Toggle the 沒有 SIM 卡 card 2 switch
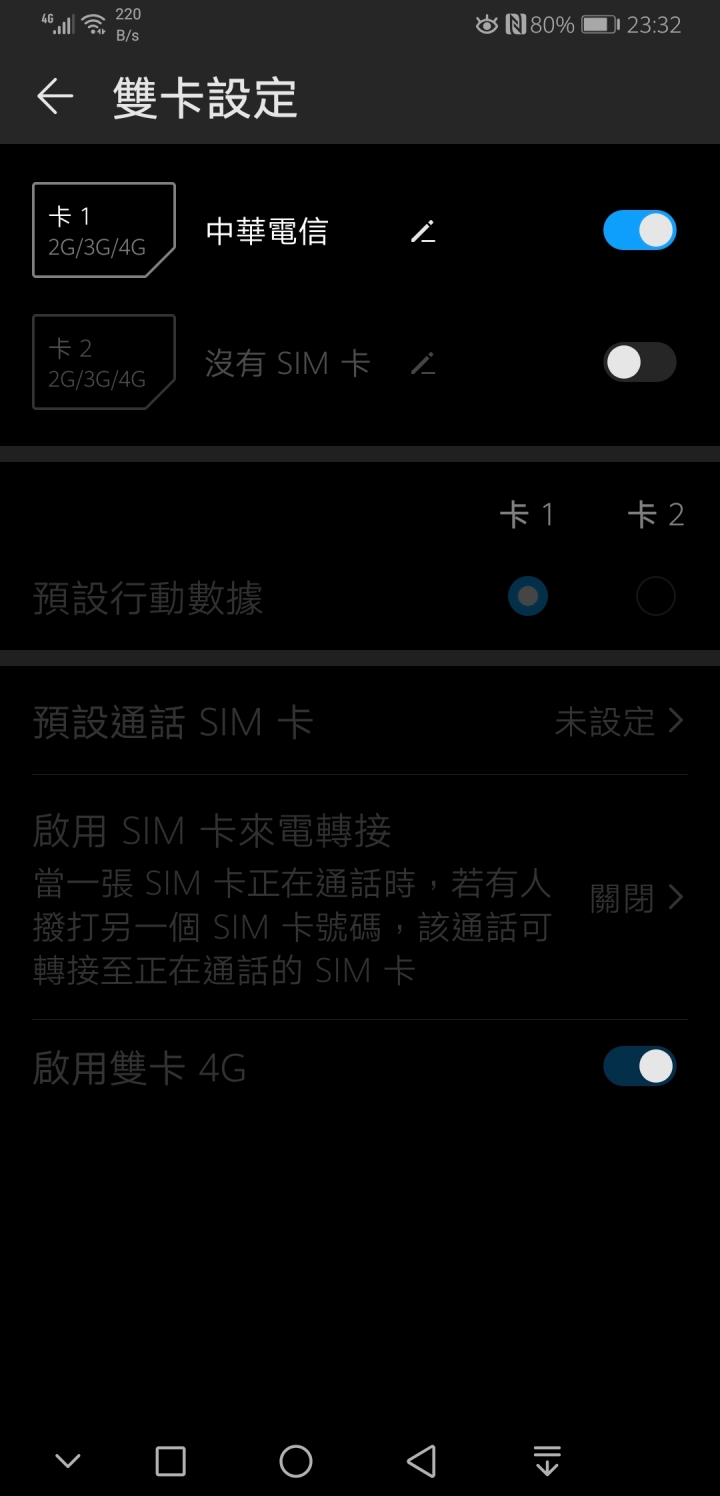720x1496 pixels. (639, 362)
